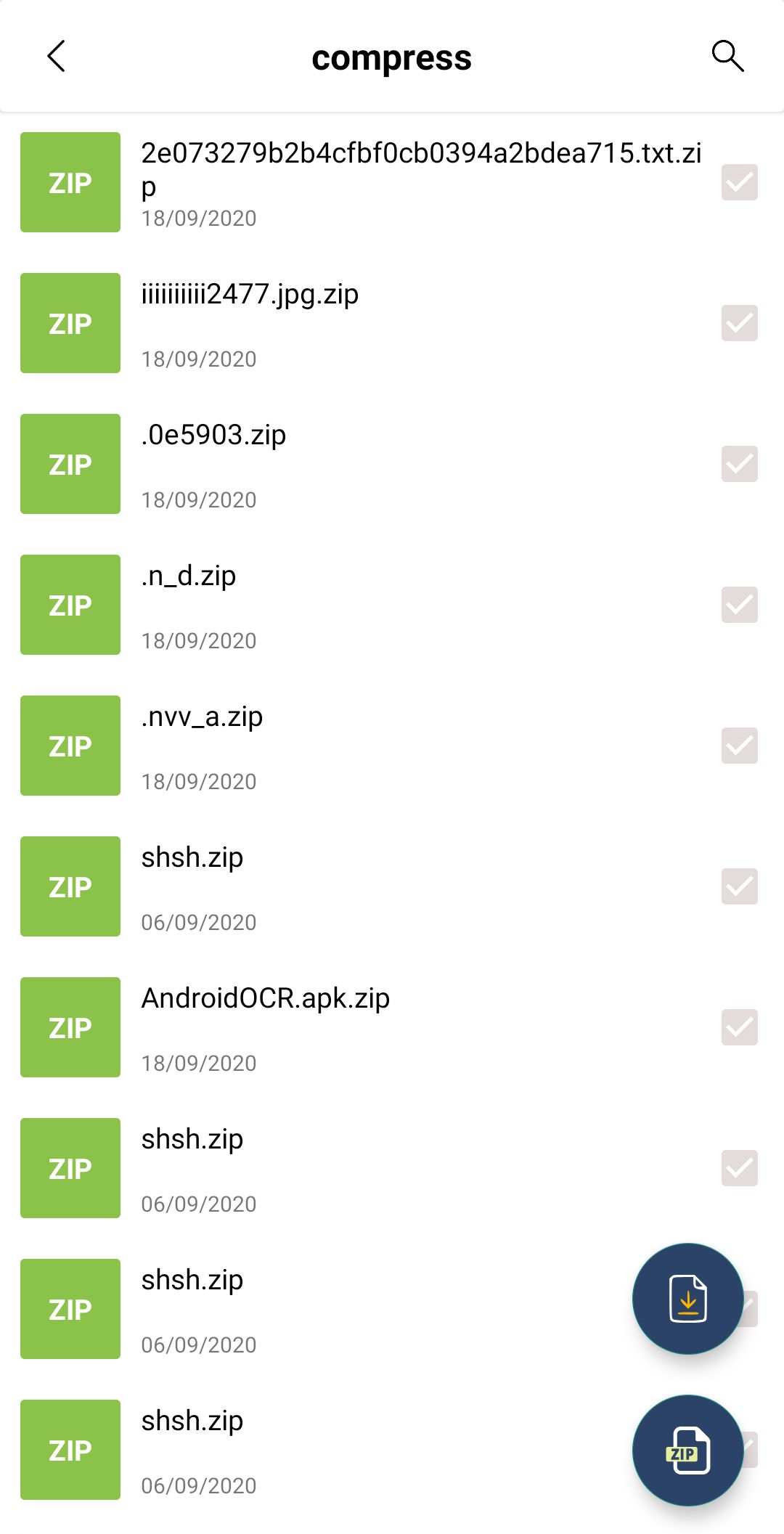Mark the AndroidOCR.apk.zip checkbox
Image resolution: width=784 pixels, height=1534 pixels.
(x=739, y=1027)
